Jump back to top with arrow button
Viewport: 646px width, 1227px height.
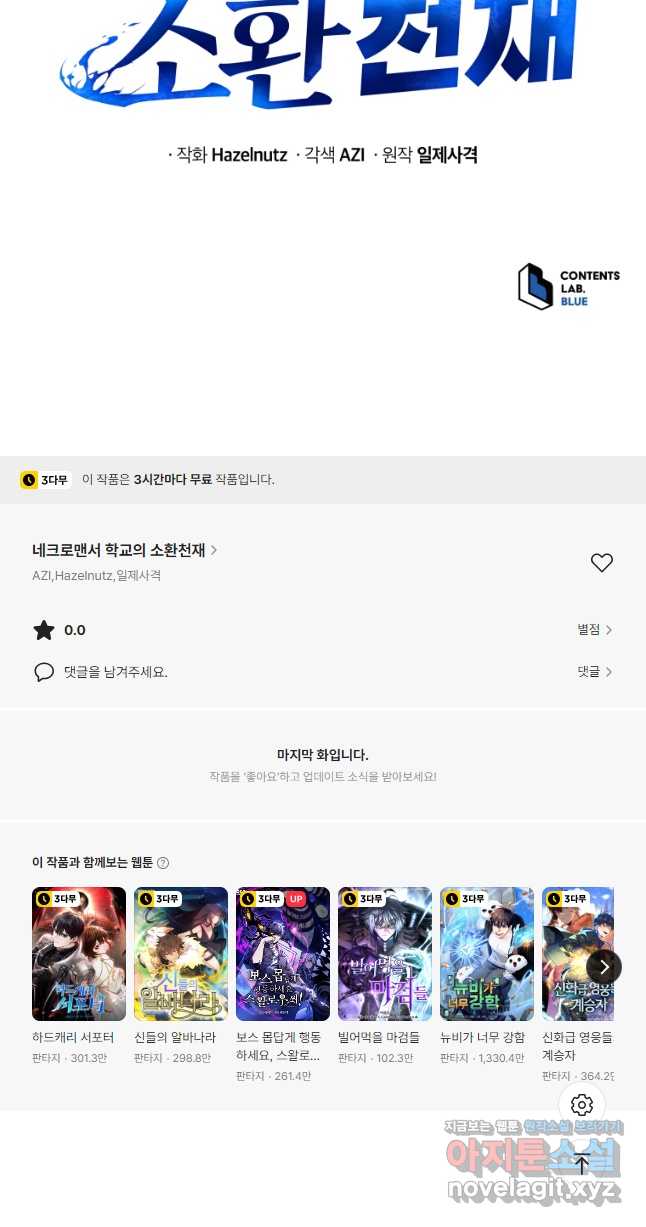(x=582, y=1164)
